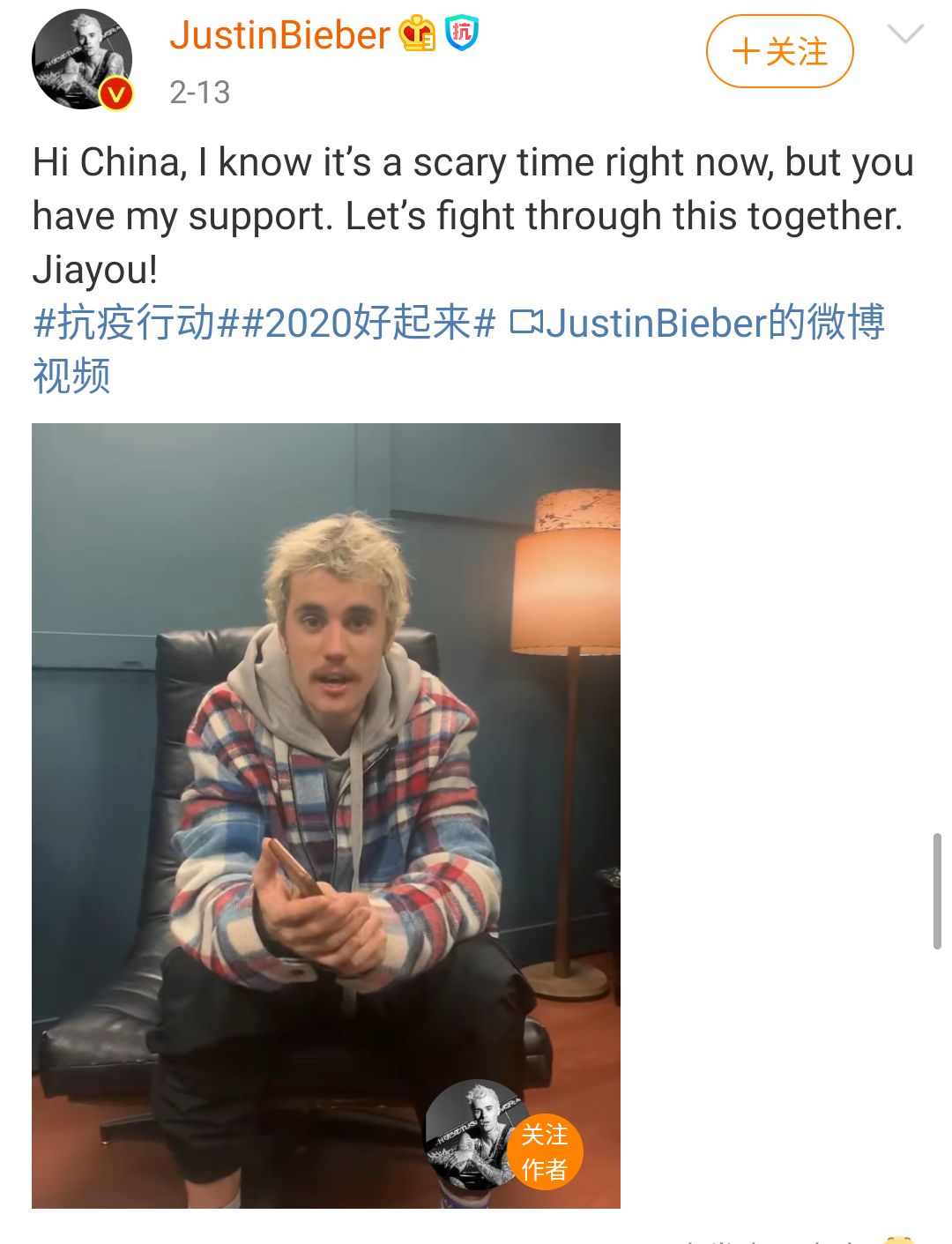Open JustinBieber's profile avatar

coord(82,59)
